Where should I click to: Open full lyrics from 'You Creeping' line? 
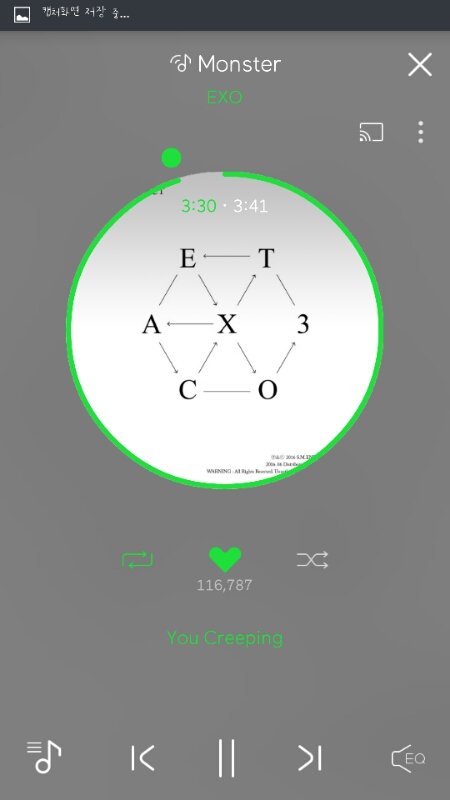click(x=225, y=638)
